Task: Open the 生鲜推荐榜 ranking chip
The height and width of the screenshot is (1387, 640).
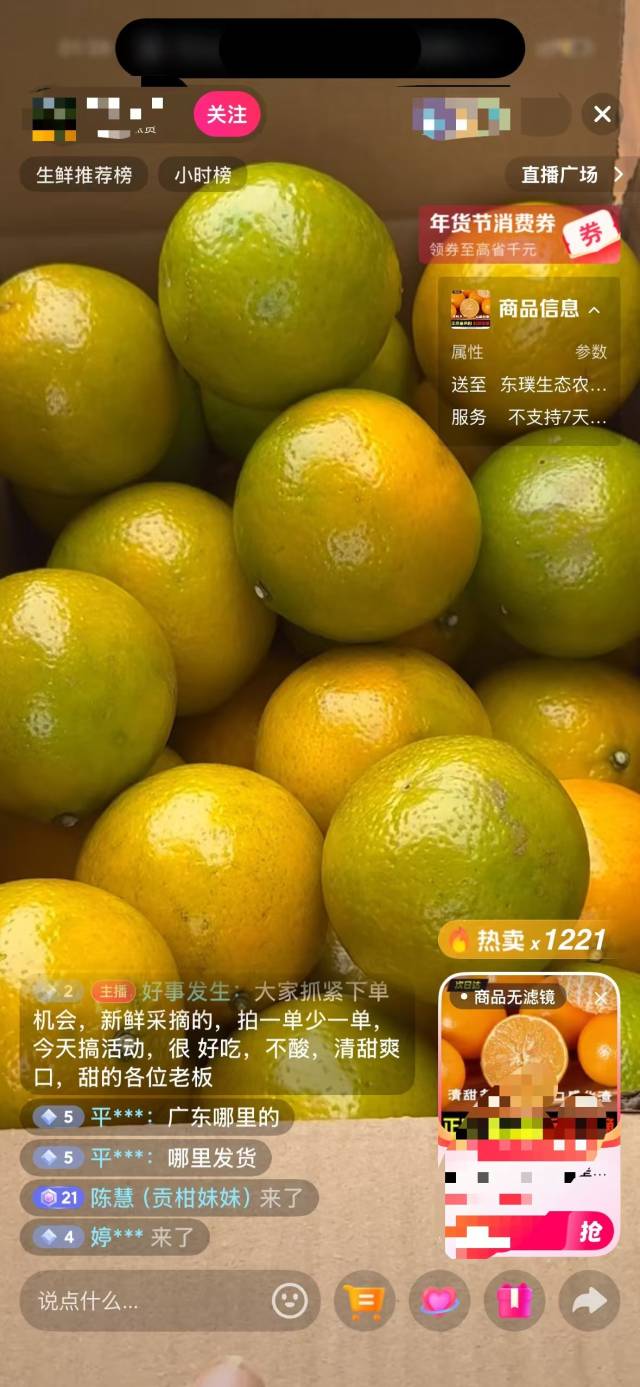Action: pyautogui.click(x=84, y=175)
